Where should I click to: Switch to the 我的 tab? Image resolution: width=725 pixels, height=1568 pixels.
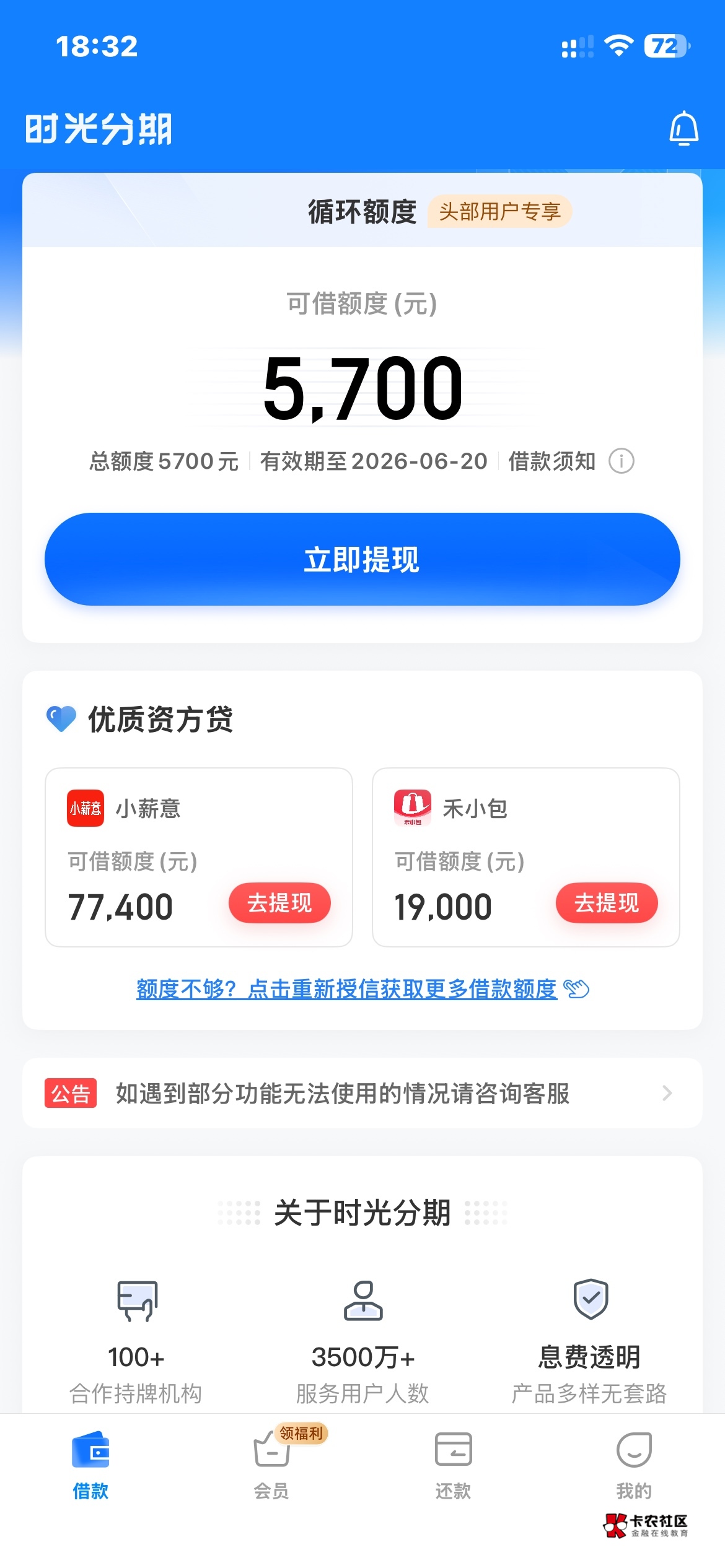point(634,1465)
